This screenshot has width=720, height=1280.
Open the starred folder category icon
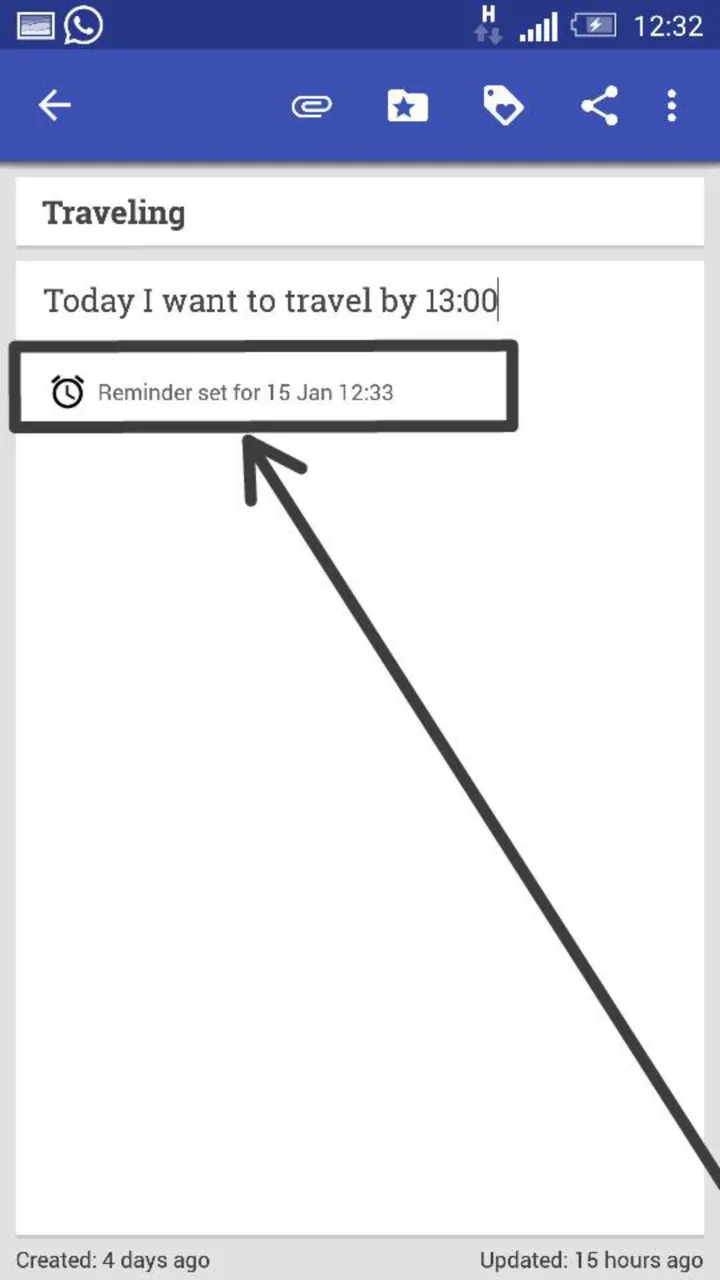click(x=407, y=105)
